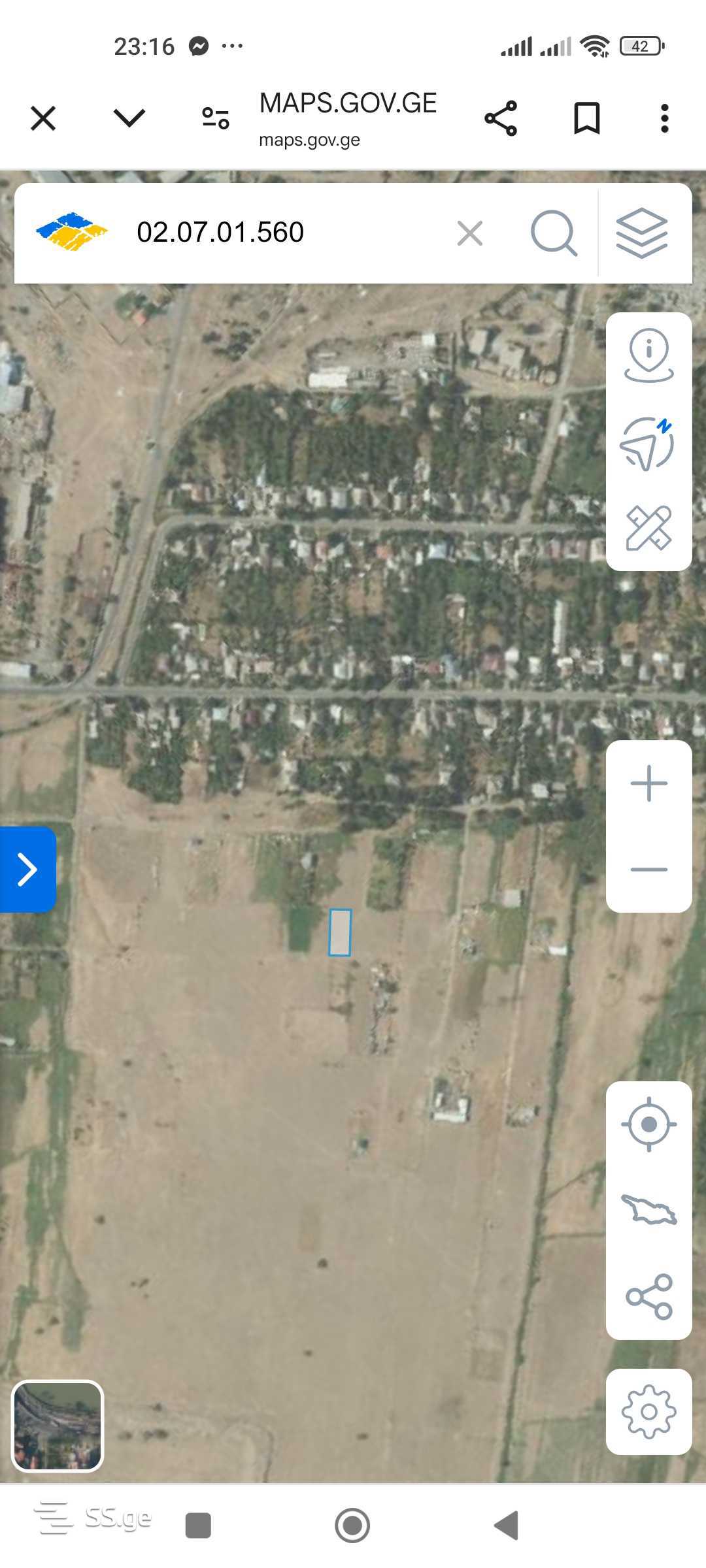Center map on my current location
This screenshot has width=706, height=1568.
click(x=648, y=1125)
